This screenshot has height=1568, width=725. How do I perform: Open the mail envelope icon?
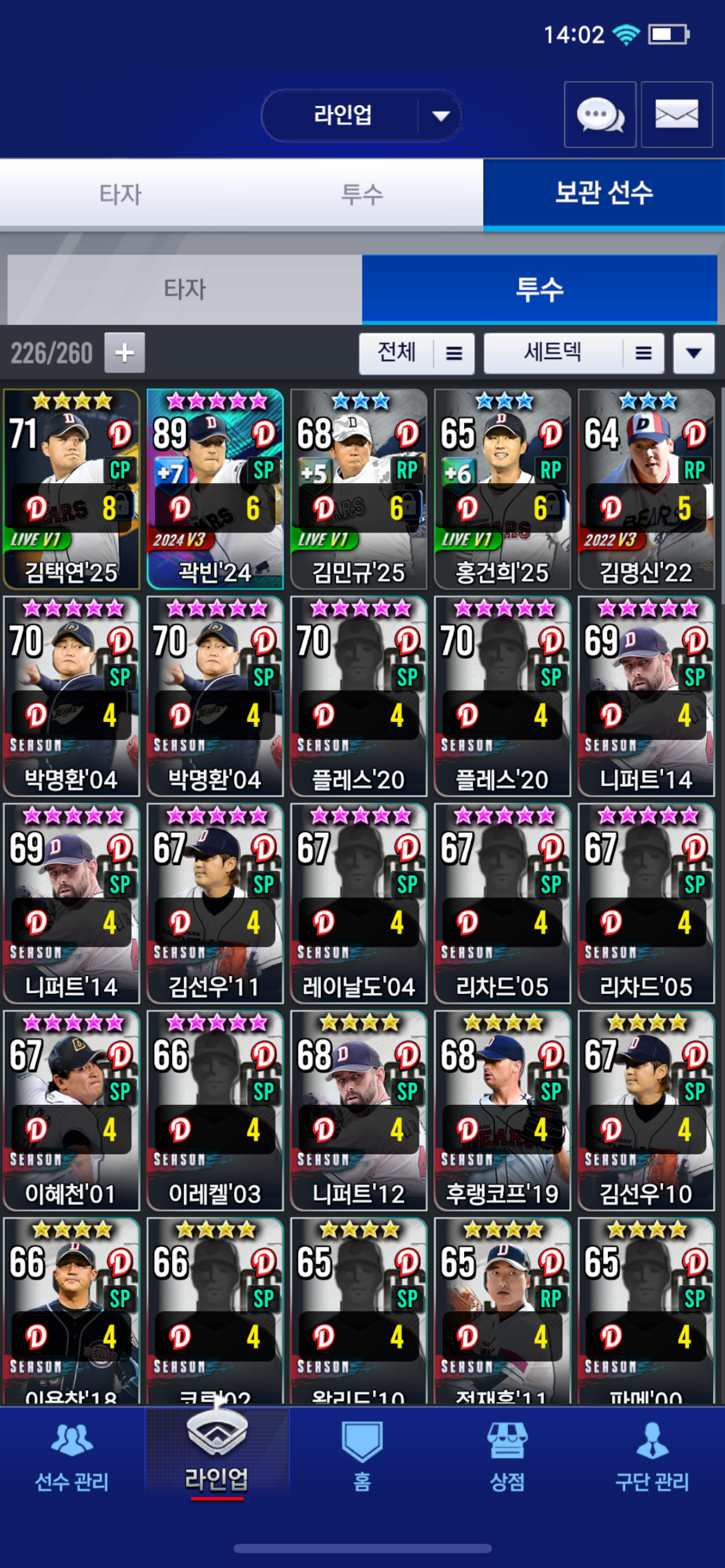676,115
